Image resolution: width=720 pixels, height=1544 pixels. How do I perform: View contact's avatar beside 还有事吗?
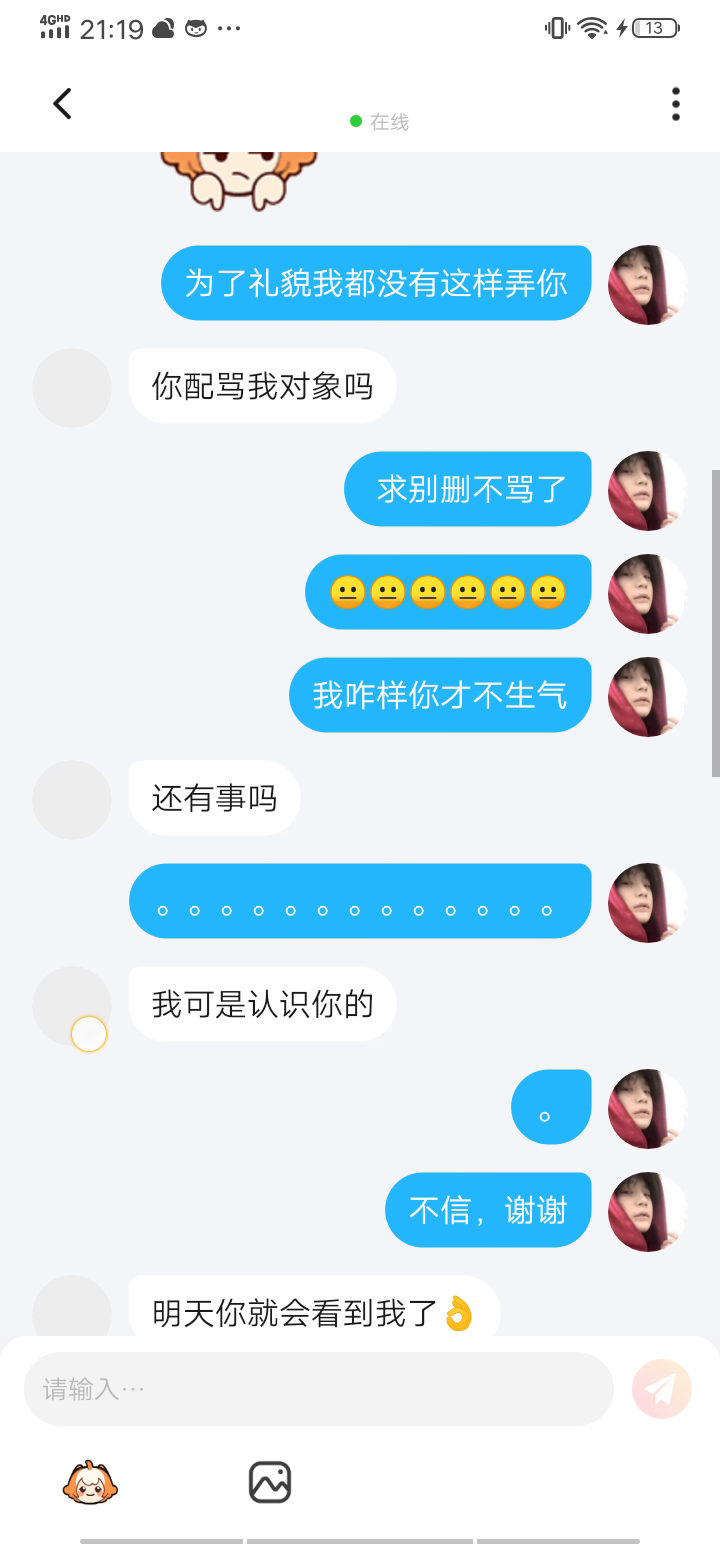(72, 799)
